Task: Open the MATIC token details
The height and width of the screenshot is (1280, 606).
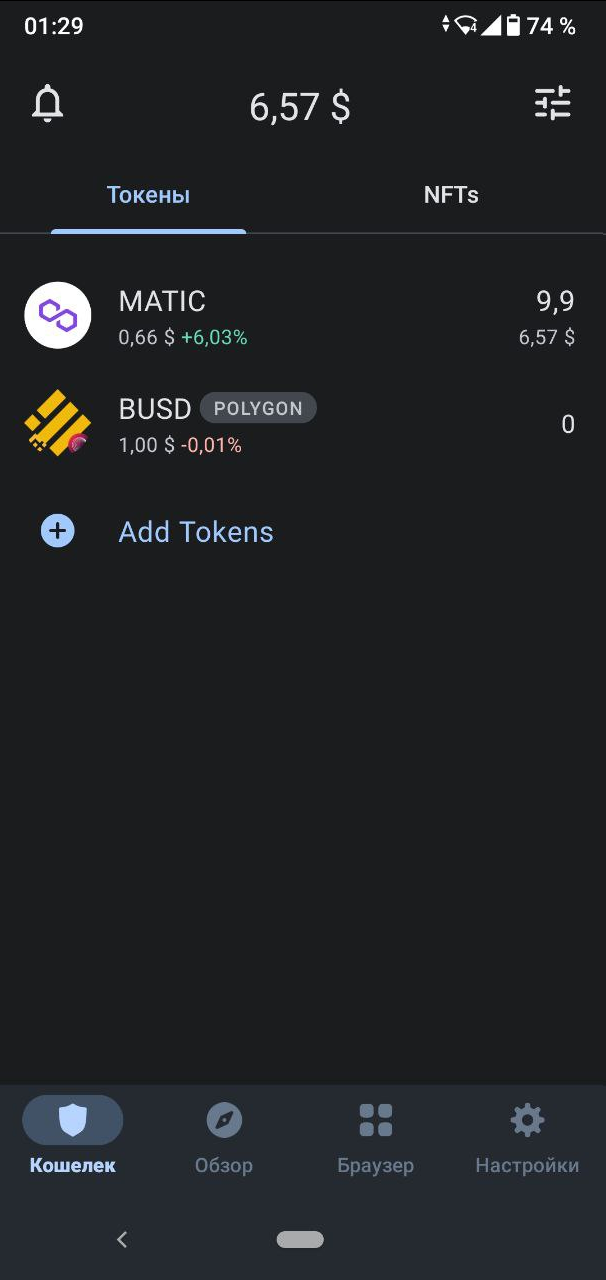Action: [303, 316]
